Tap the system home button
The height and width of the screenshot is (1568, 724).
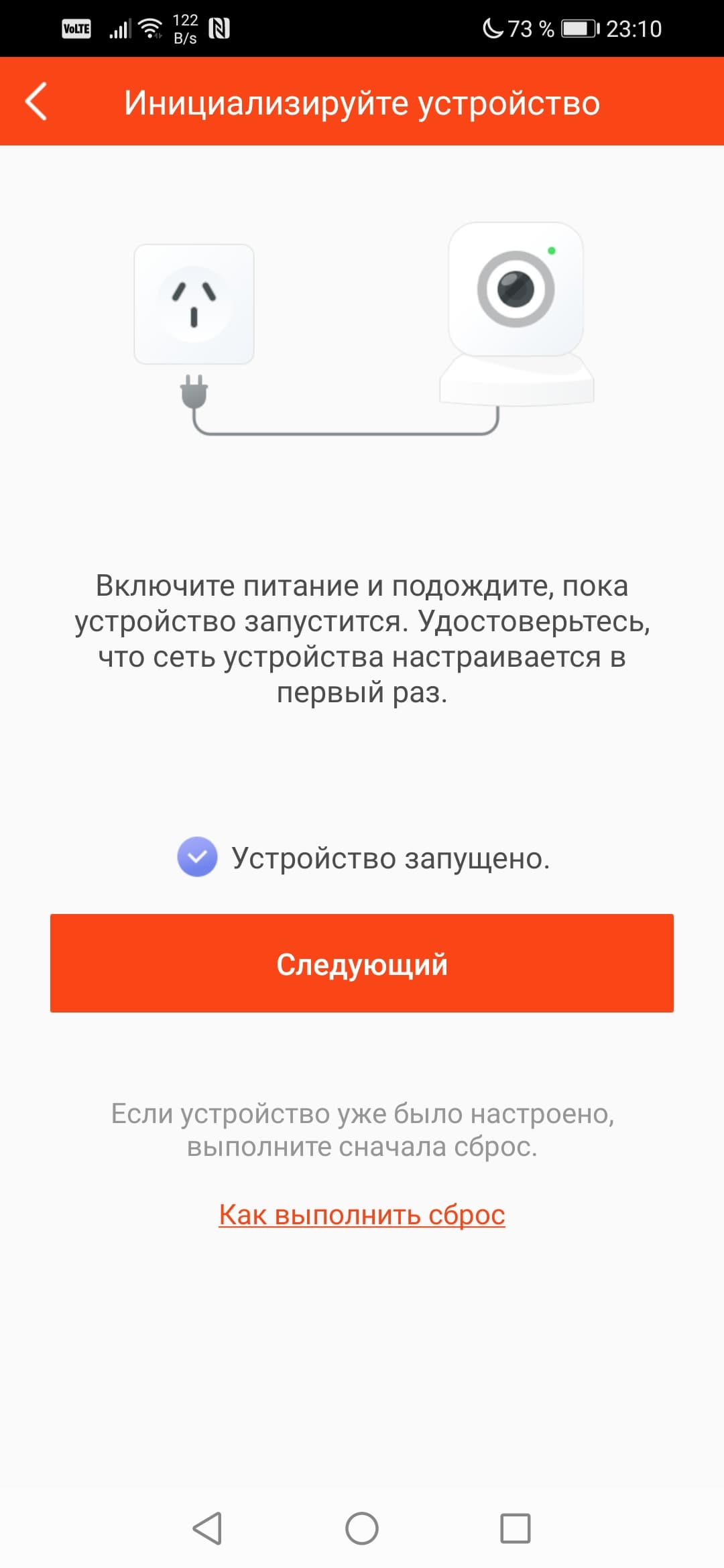(362, 1528)
